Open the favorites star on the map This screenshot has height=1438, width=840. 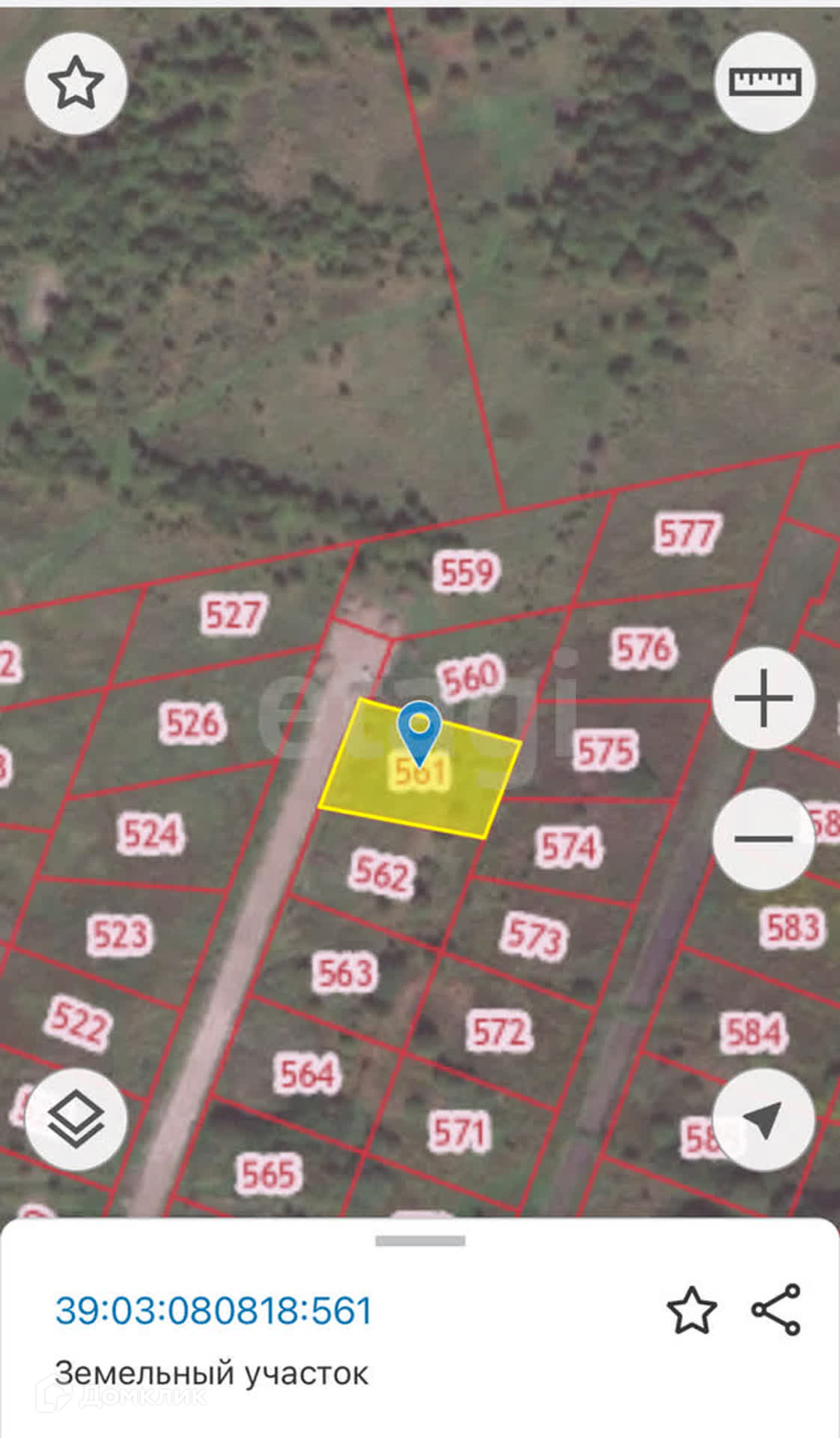[x=76, y=84]
